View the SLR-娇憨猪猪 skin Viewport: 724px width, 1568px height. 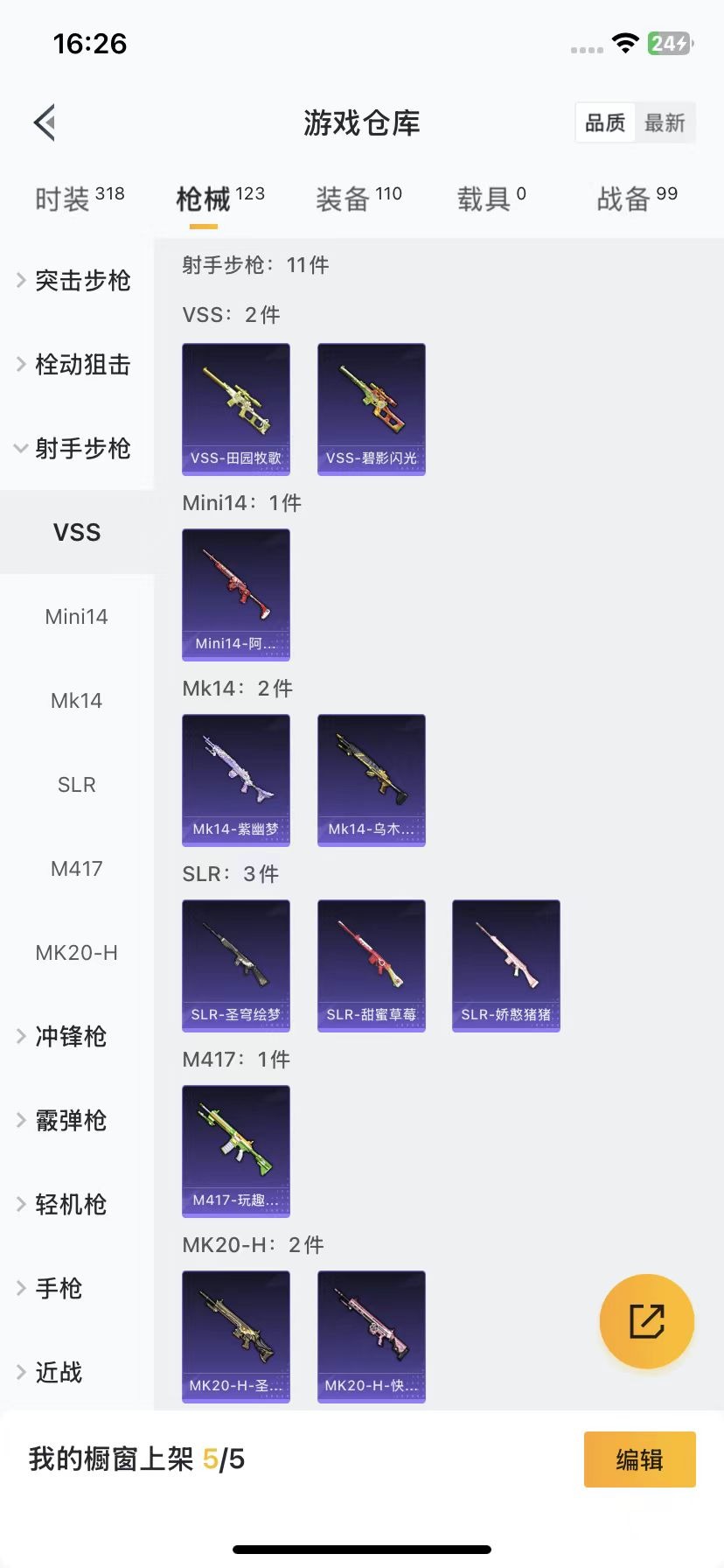505,965
